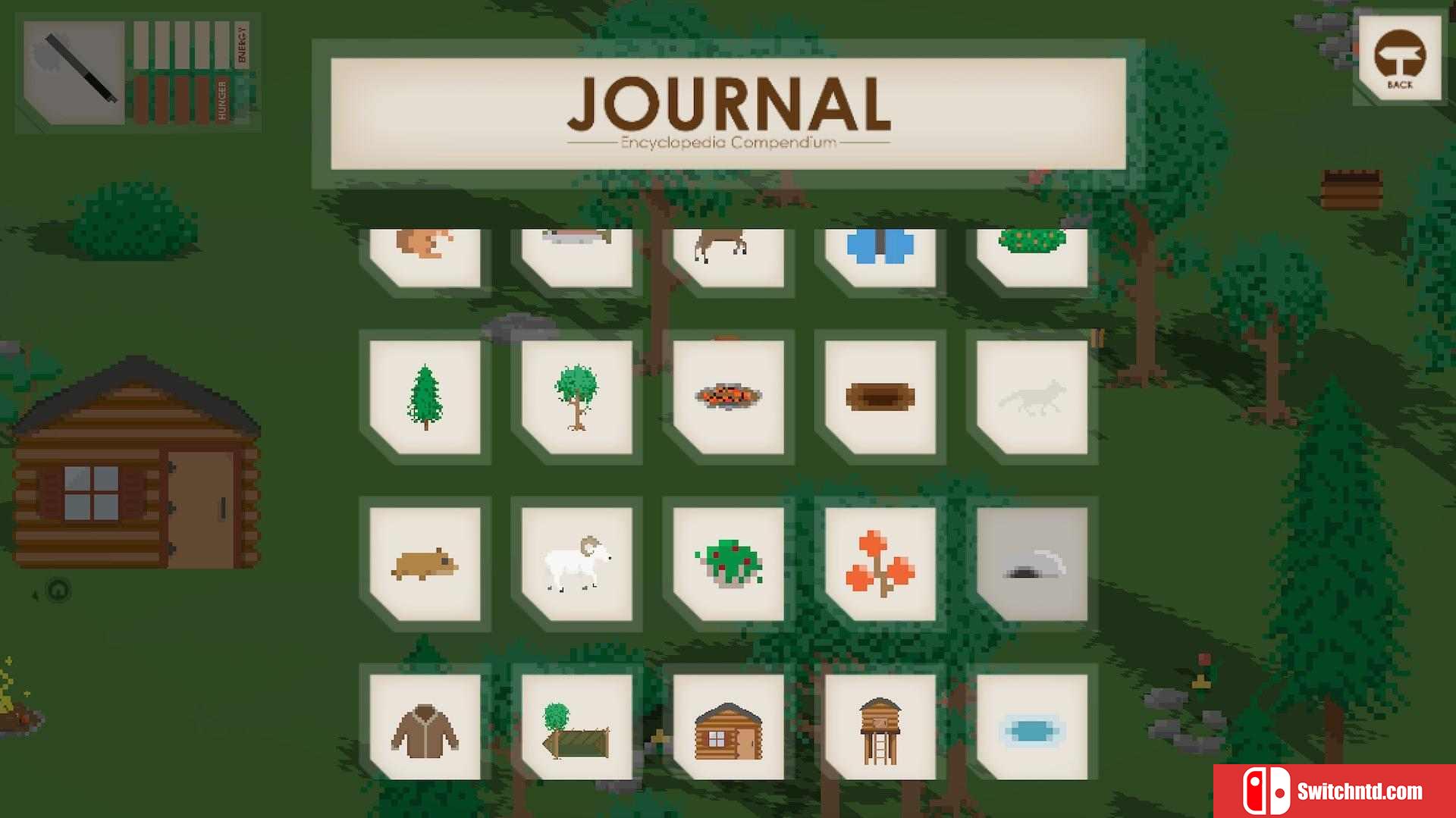This screenshot has height=818, width=1456.
Task: Open the greyed-out cave journal entry
Action: click(1032, 564)
